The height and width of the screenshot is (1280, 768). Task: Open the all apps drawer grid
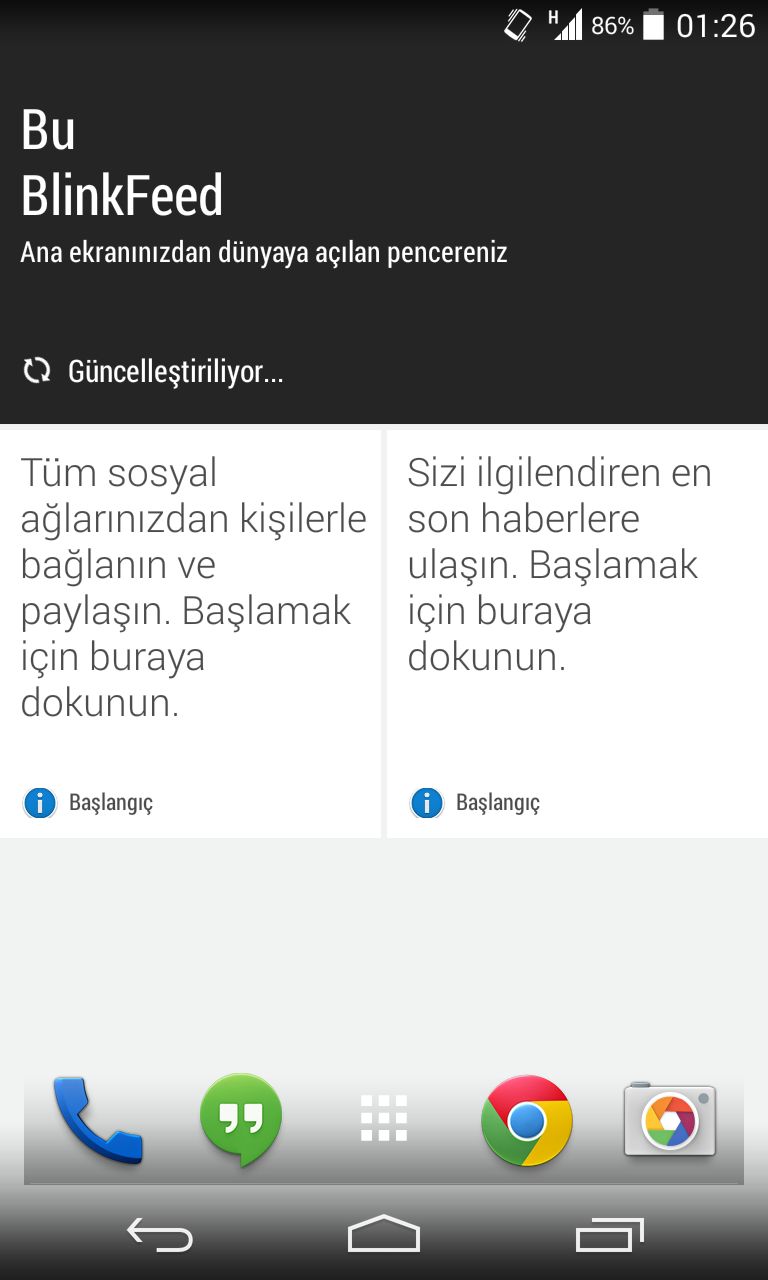pos(384,1119)
